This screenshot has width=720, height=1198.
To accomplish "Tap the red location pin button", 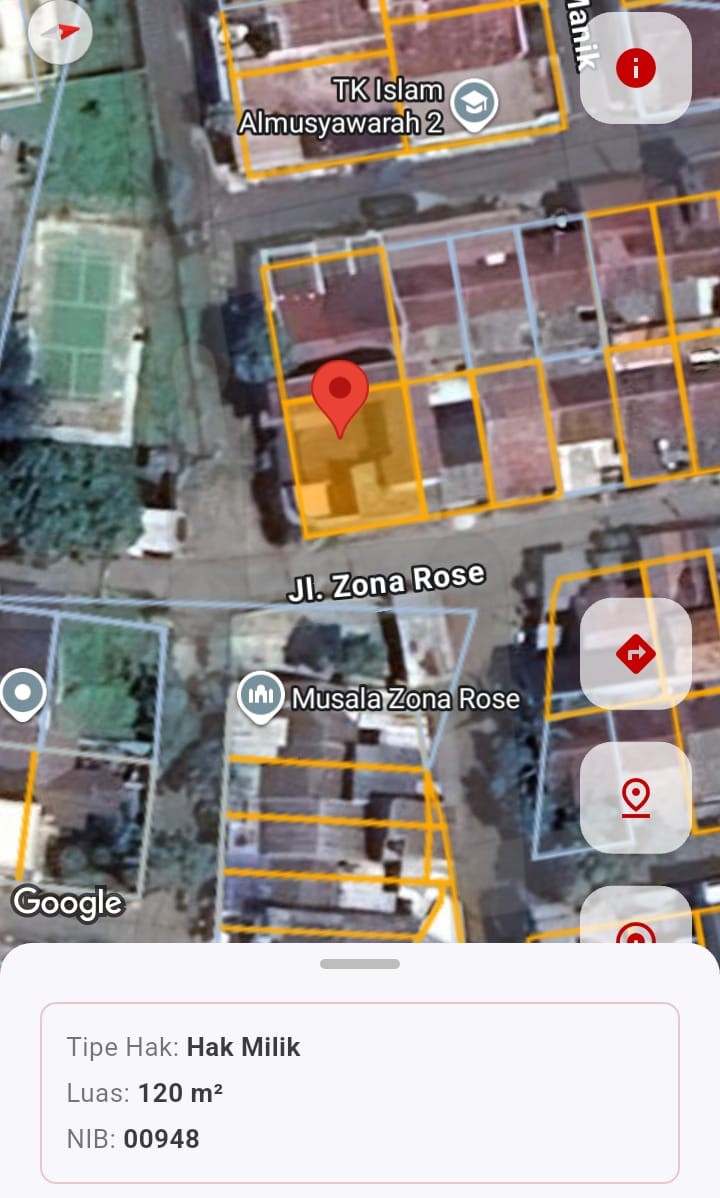I will click(x=636, y=798).
